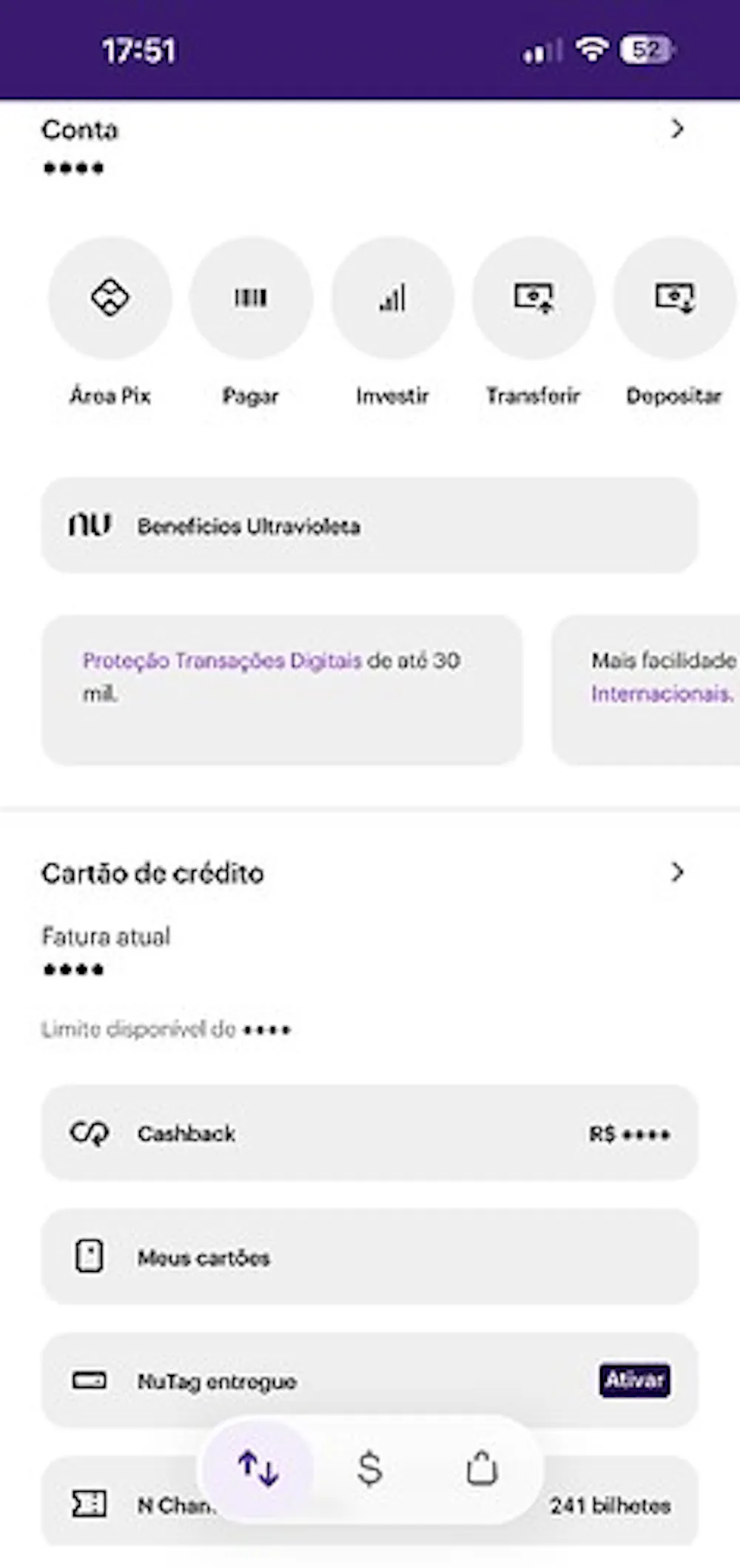
Task: Activate the delivered NuTag with Ativar
Action: click(x=634, y=1380)
